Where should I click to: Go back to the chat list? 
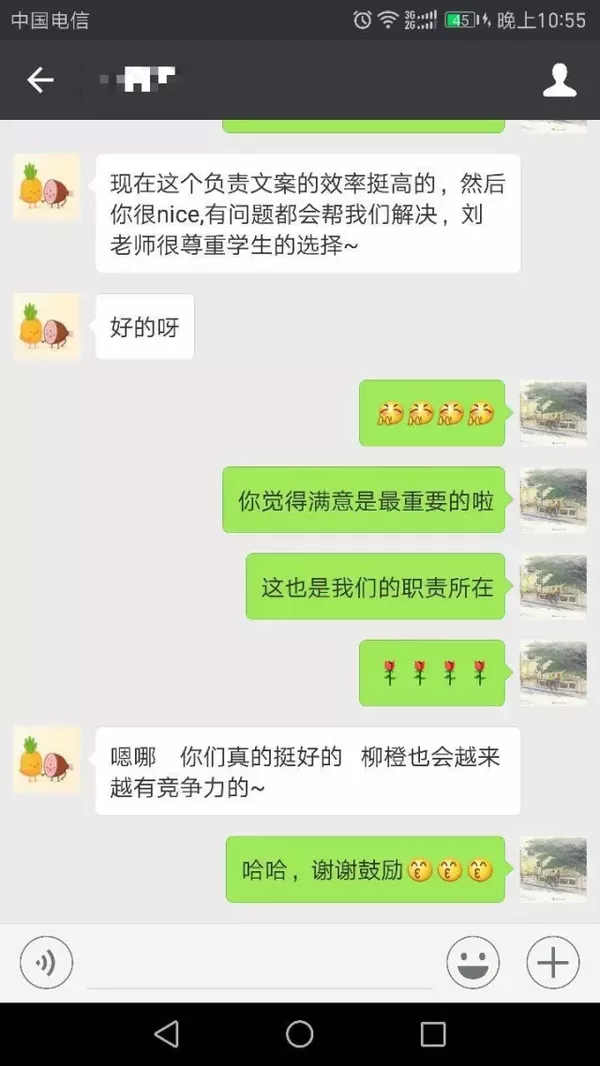click(40, 80)
